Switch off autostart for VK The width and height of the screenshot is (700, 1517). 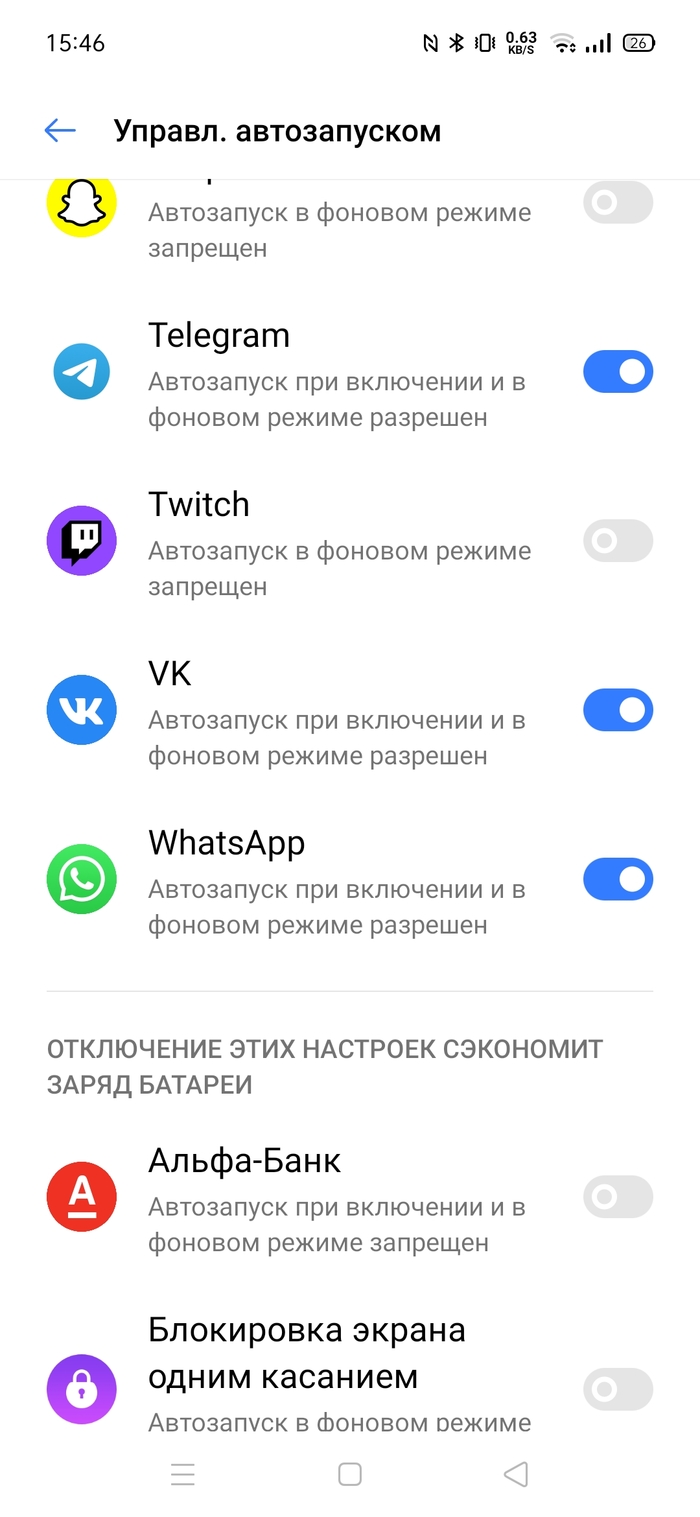click(617, 710)
